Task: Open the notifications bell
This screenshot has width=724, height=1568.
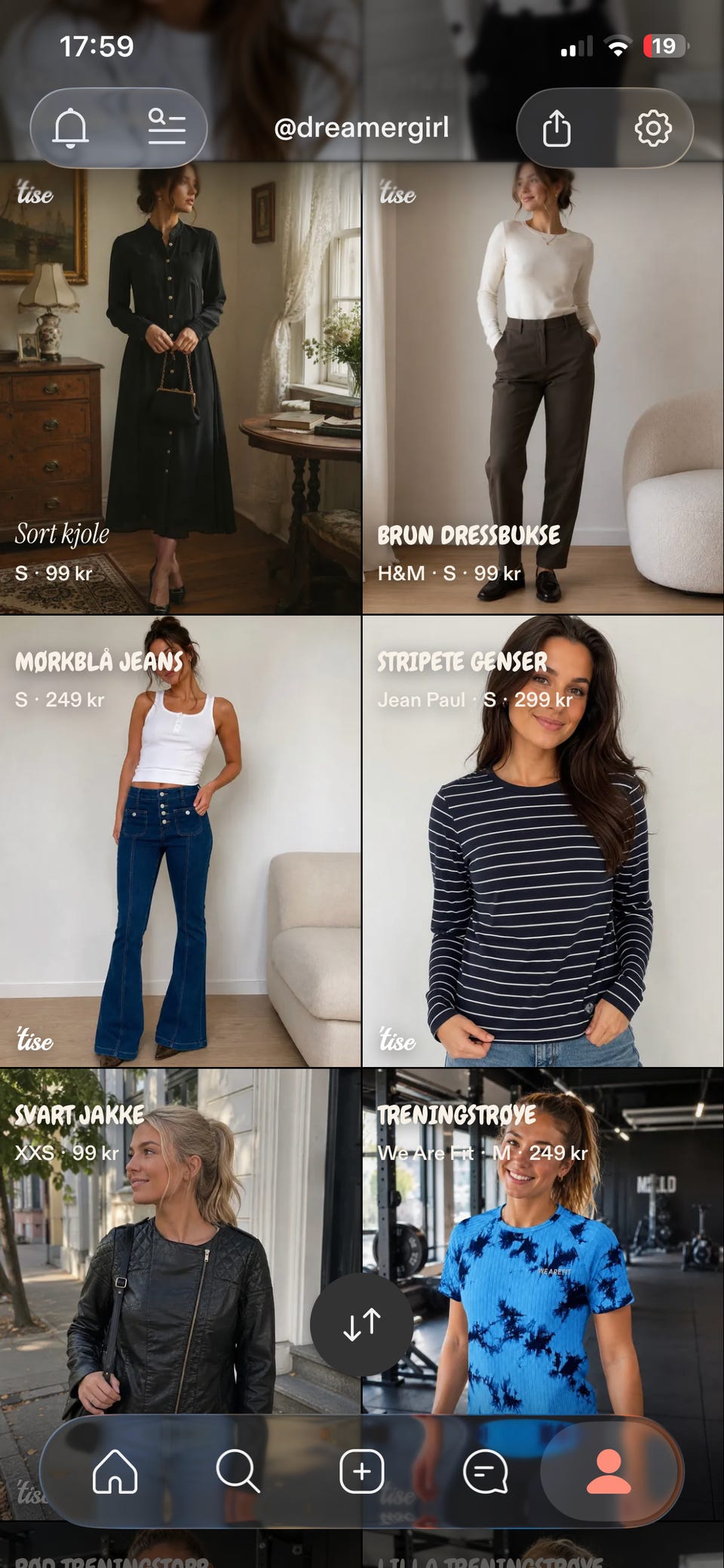Action: click(71, 128)
